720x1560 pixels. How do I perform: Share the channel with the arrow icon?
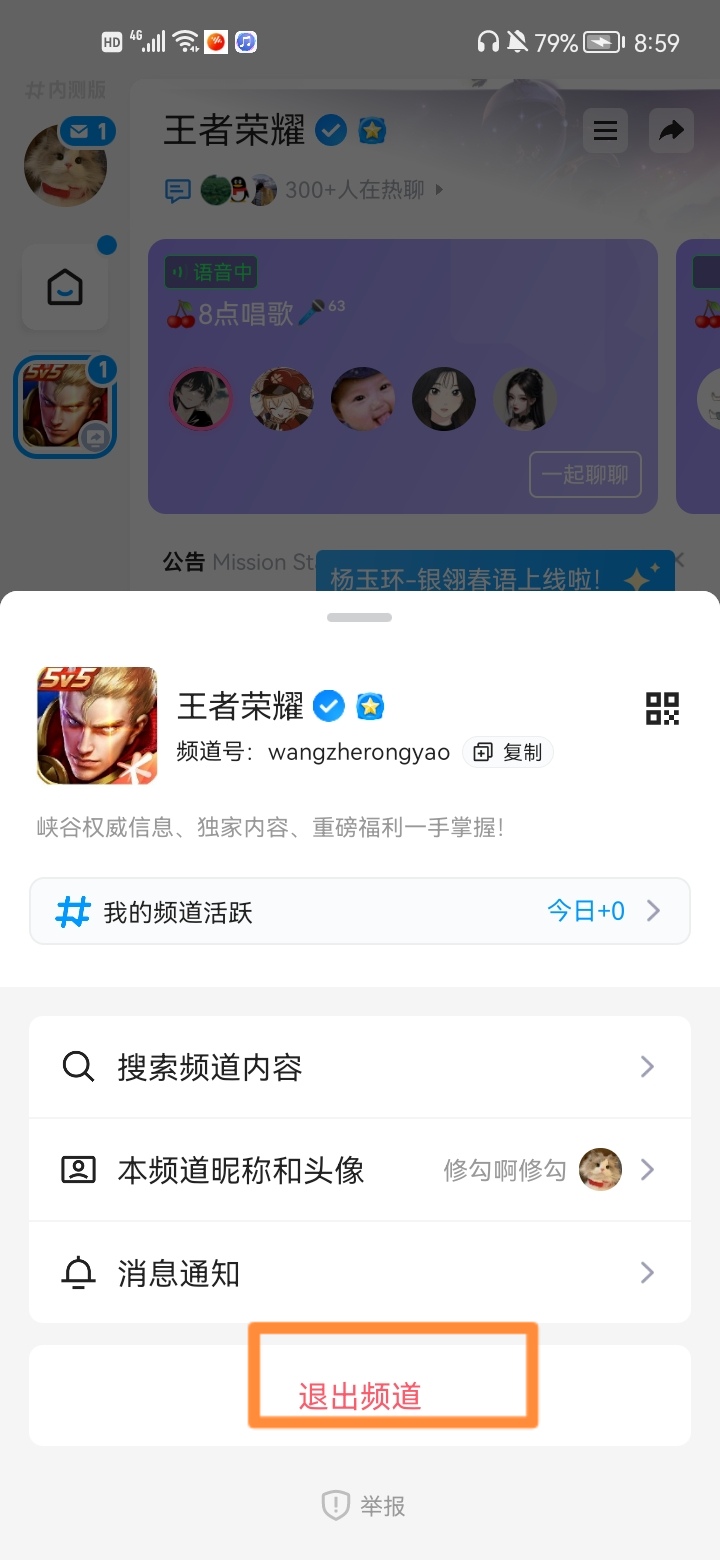pyautogui.click(x=671, y=131)
